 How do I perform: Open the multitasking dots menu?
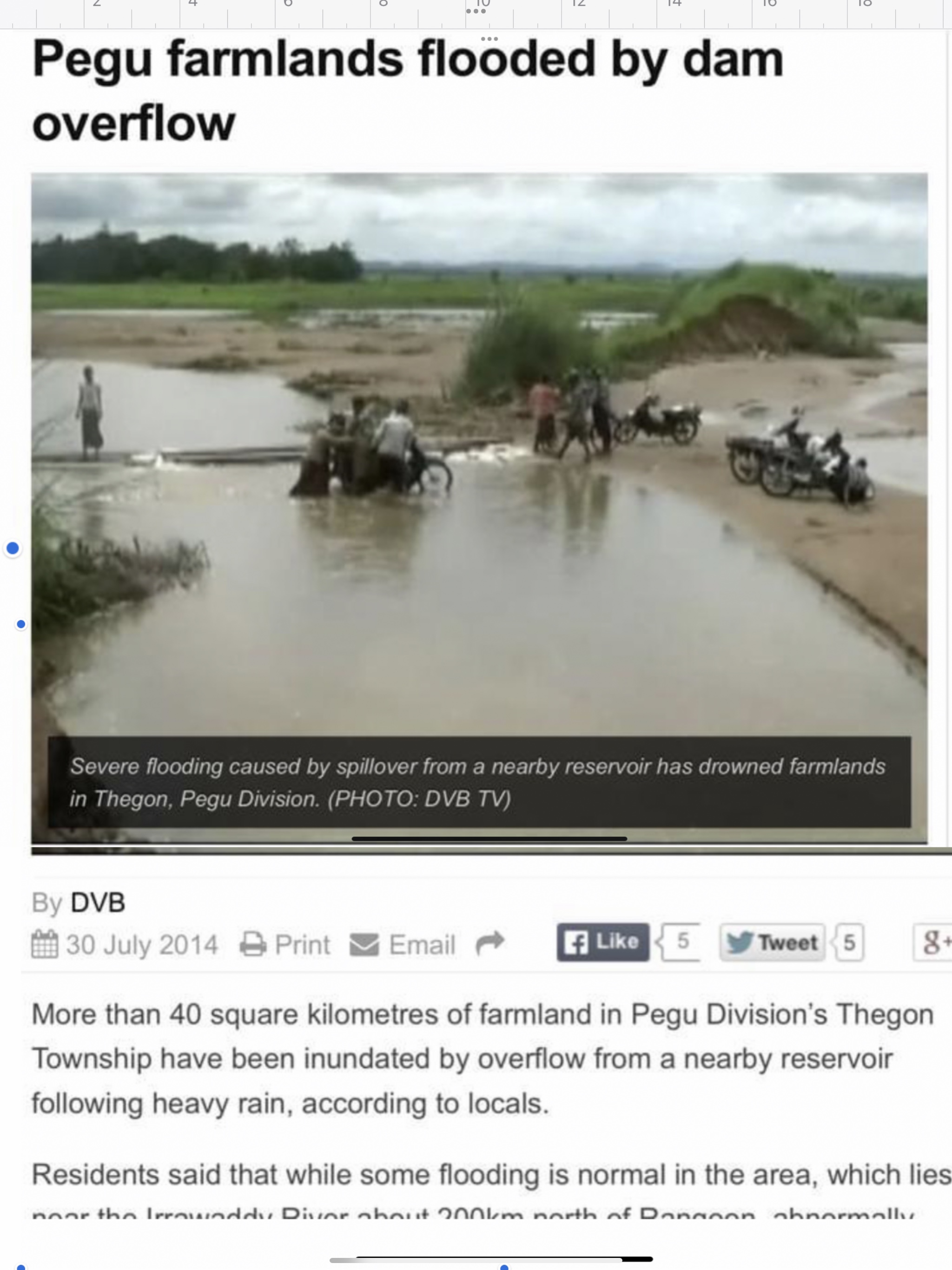point(476,11)
